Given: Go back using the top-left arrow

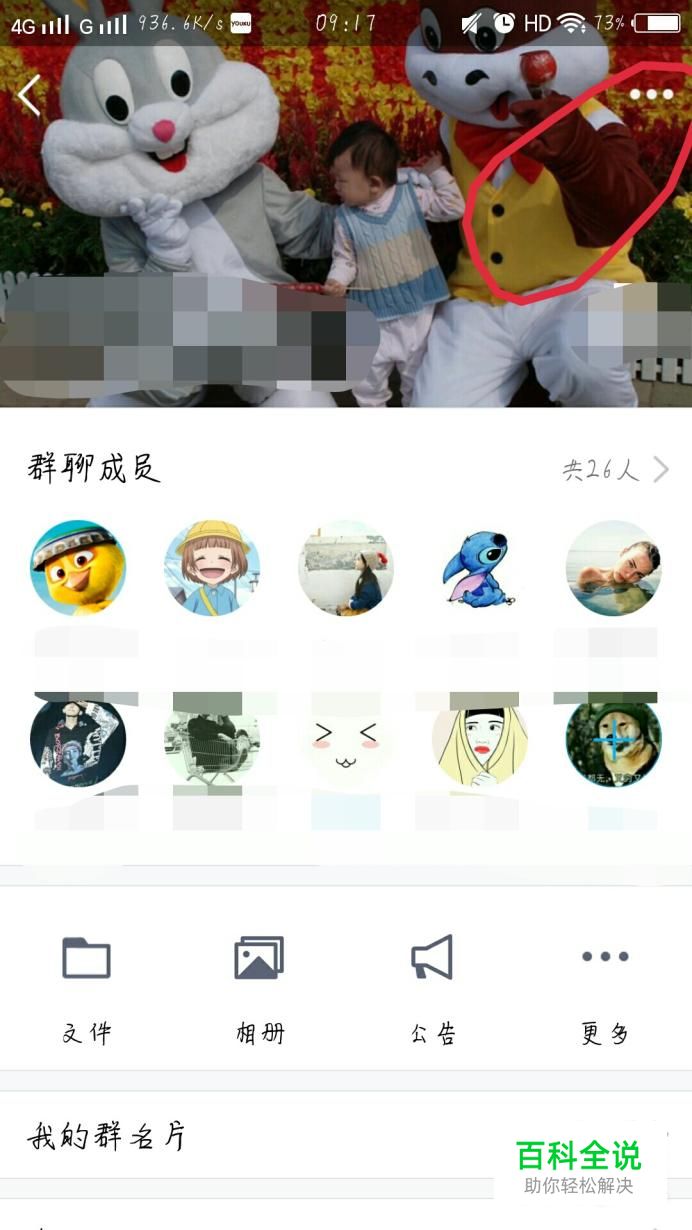Looking at the screenshot, I should point(29,95).
